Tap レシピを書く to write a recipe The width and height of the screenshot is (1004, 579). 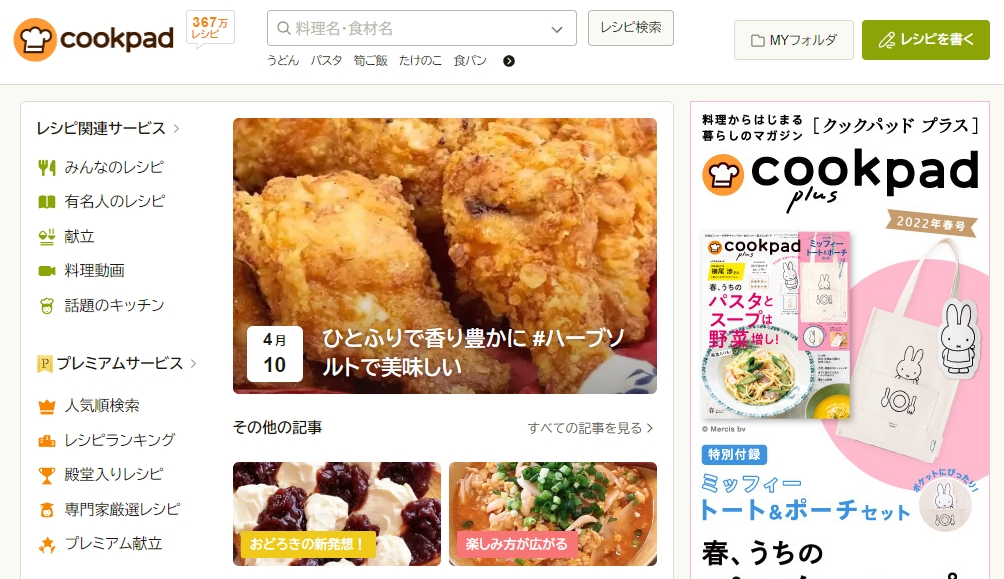pos(925,40)
